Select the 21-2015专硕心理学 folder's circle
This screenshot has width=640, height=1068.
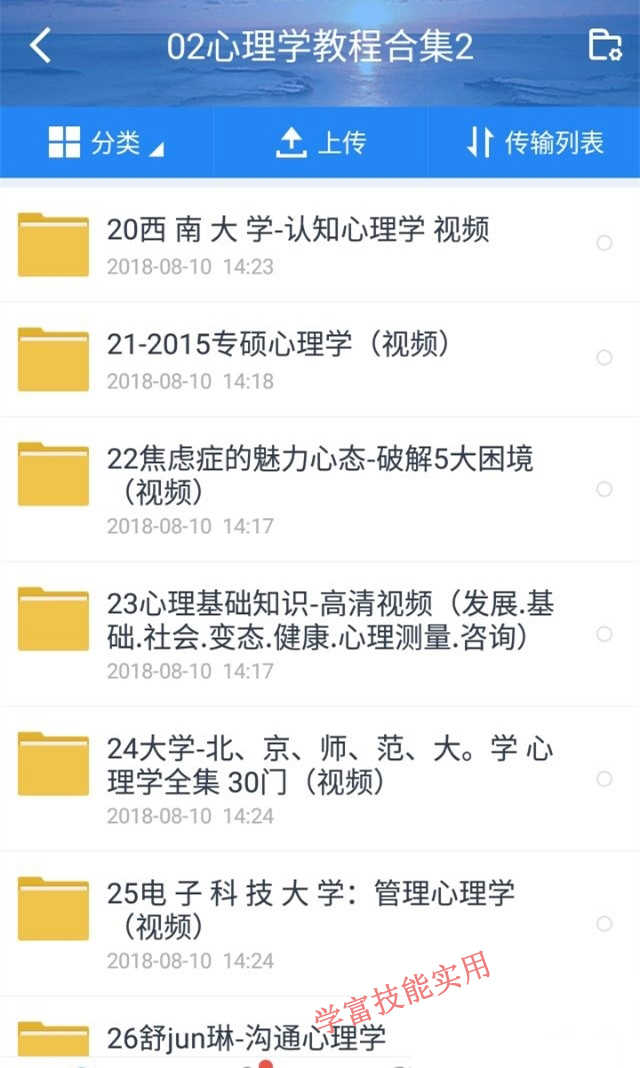(604, 358)
